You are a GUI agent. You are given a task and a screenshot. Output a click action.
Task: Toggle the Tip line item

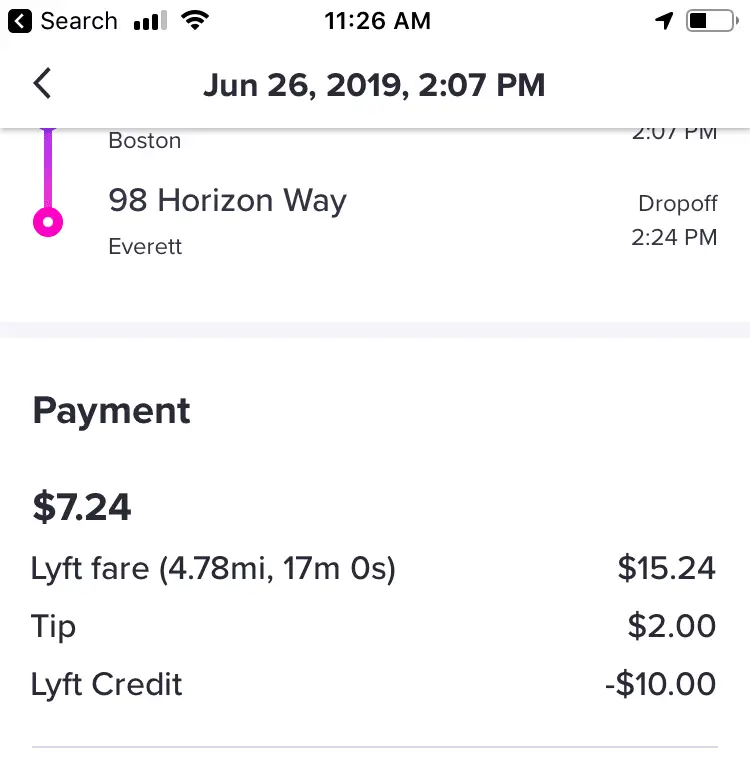(53, 626)
